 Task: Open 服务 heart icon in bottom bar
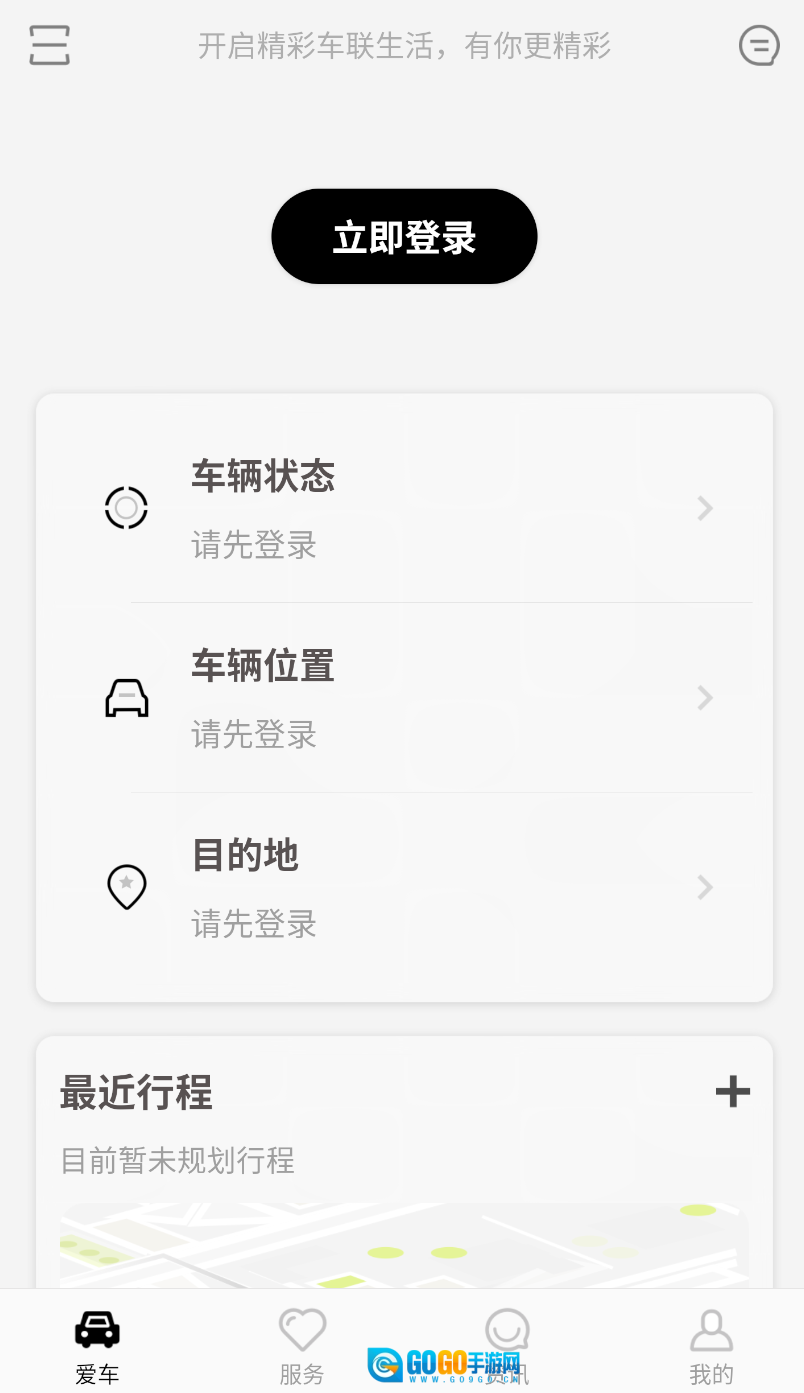tap(302, 1329)
